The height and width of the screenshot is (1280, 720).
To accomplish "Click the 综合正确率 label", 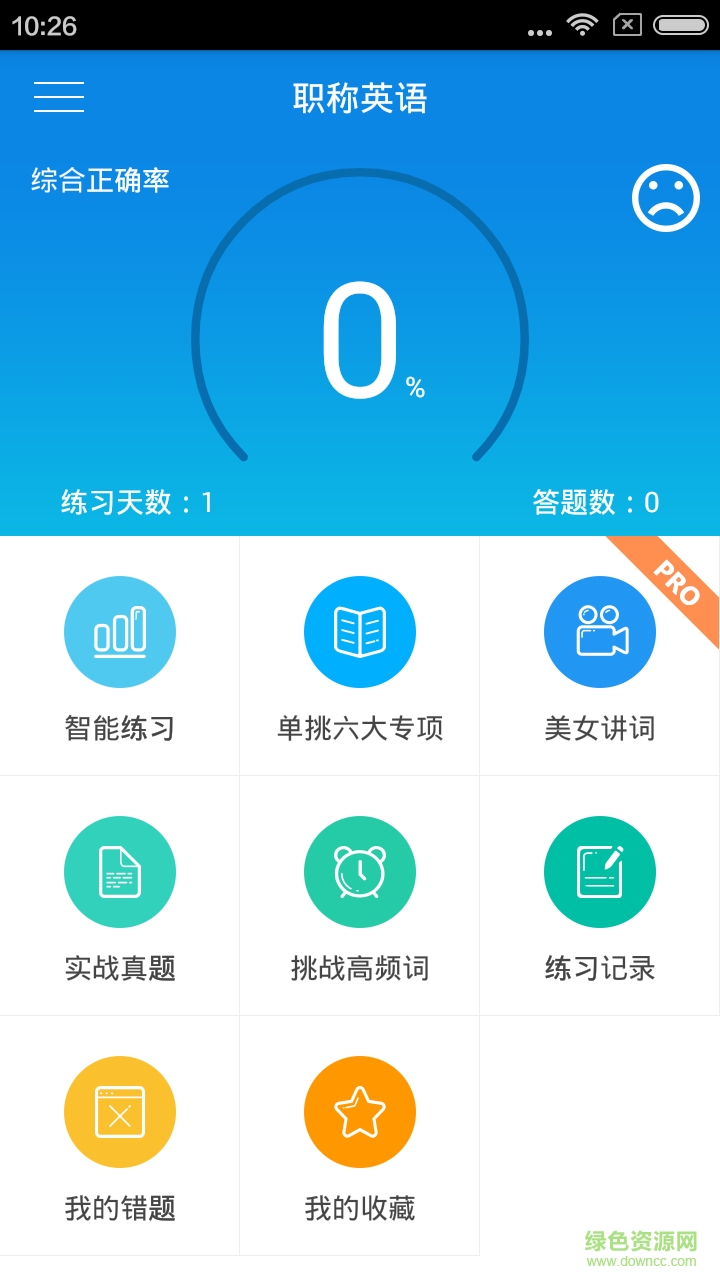I will click(100, 181).
